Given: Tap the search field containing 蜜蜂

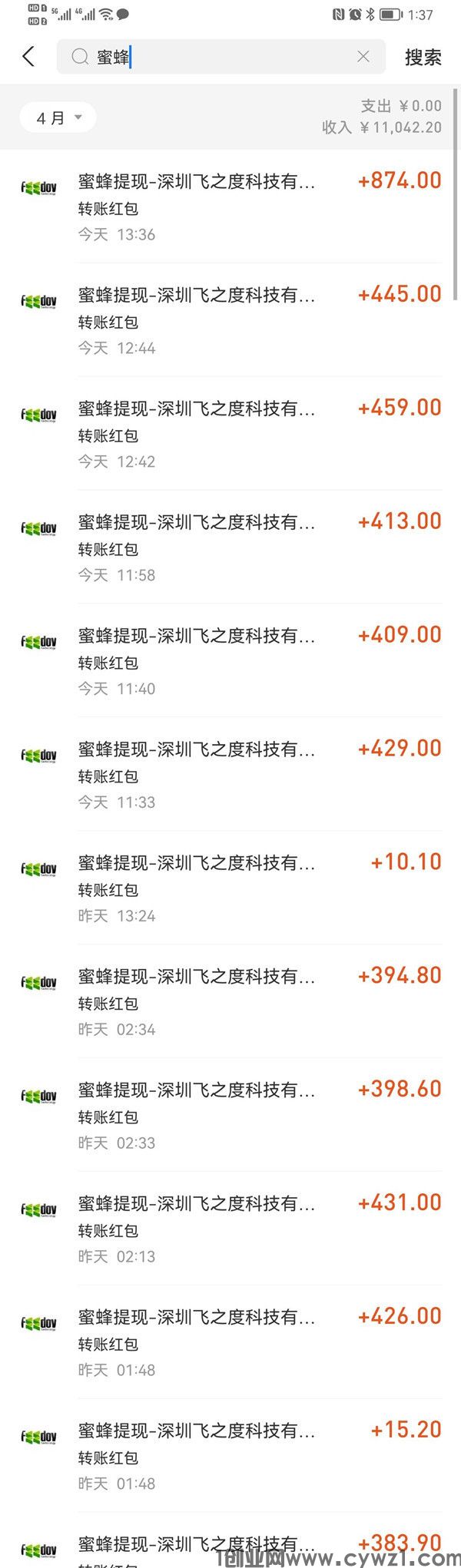Looking at the screenshot, I should pyautogui.click(x=215, y=57).
